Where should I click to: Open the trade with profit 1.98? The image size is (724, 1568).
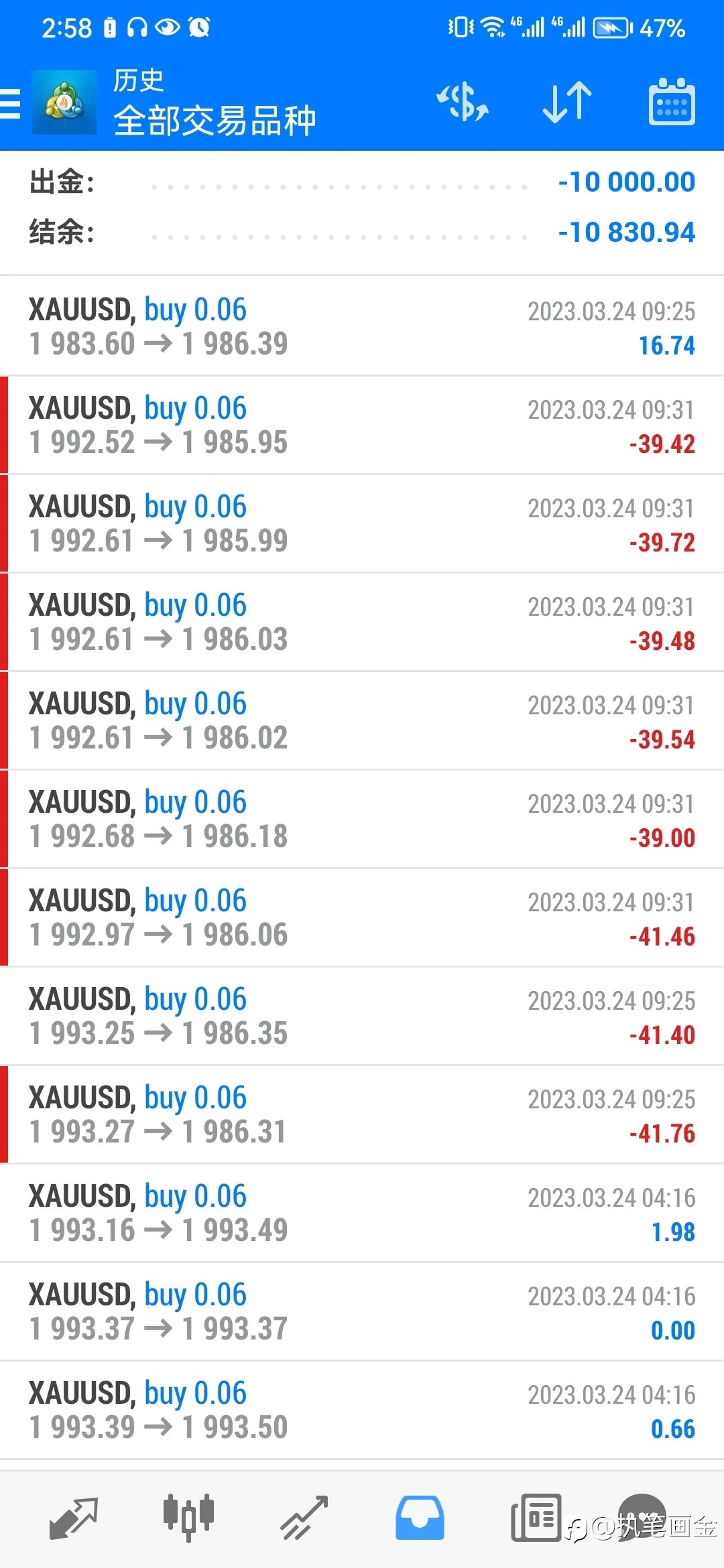point(362,1213)
